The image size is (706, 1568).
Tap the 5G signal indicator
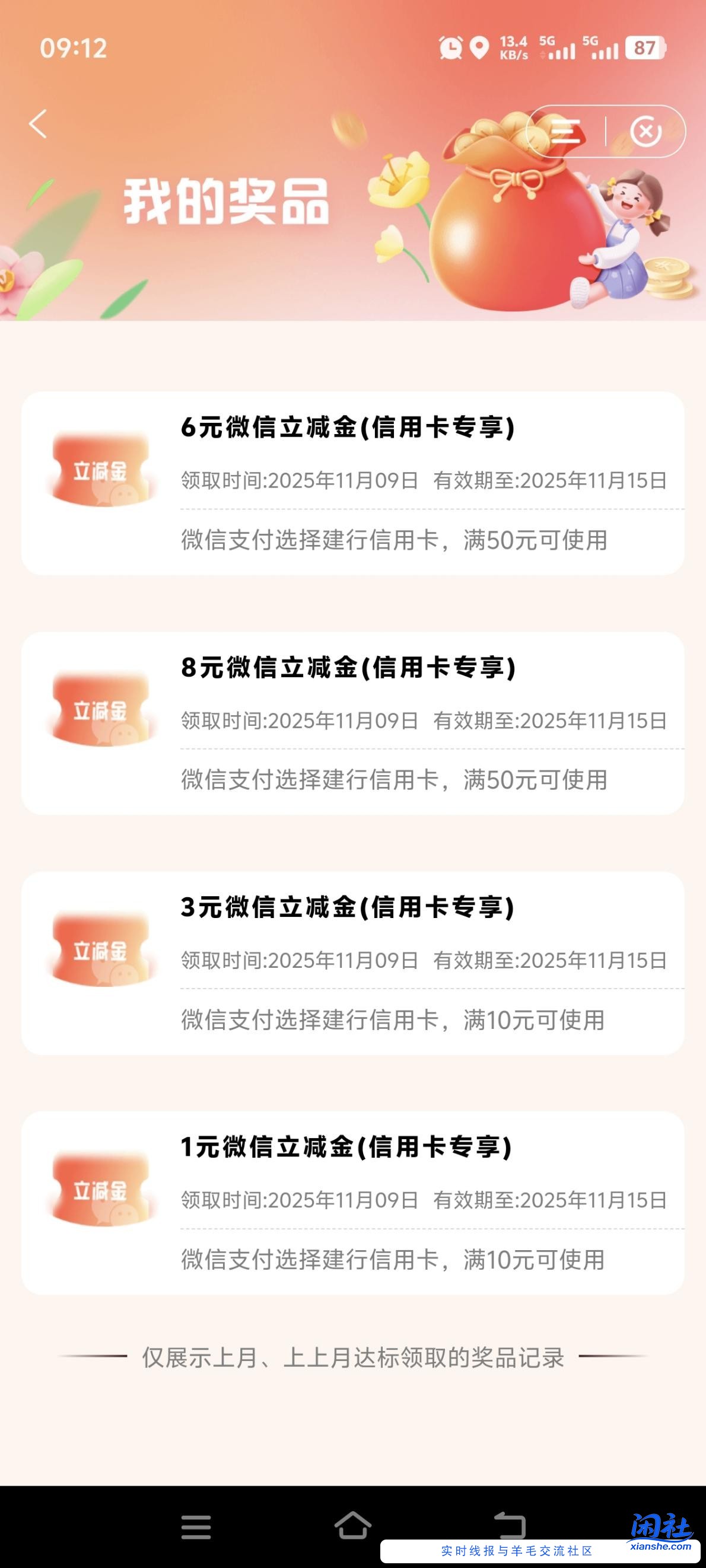pos(558,47)
